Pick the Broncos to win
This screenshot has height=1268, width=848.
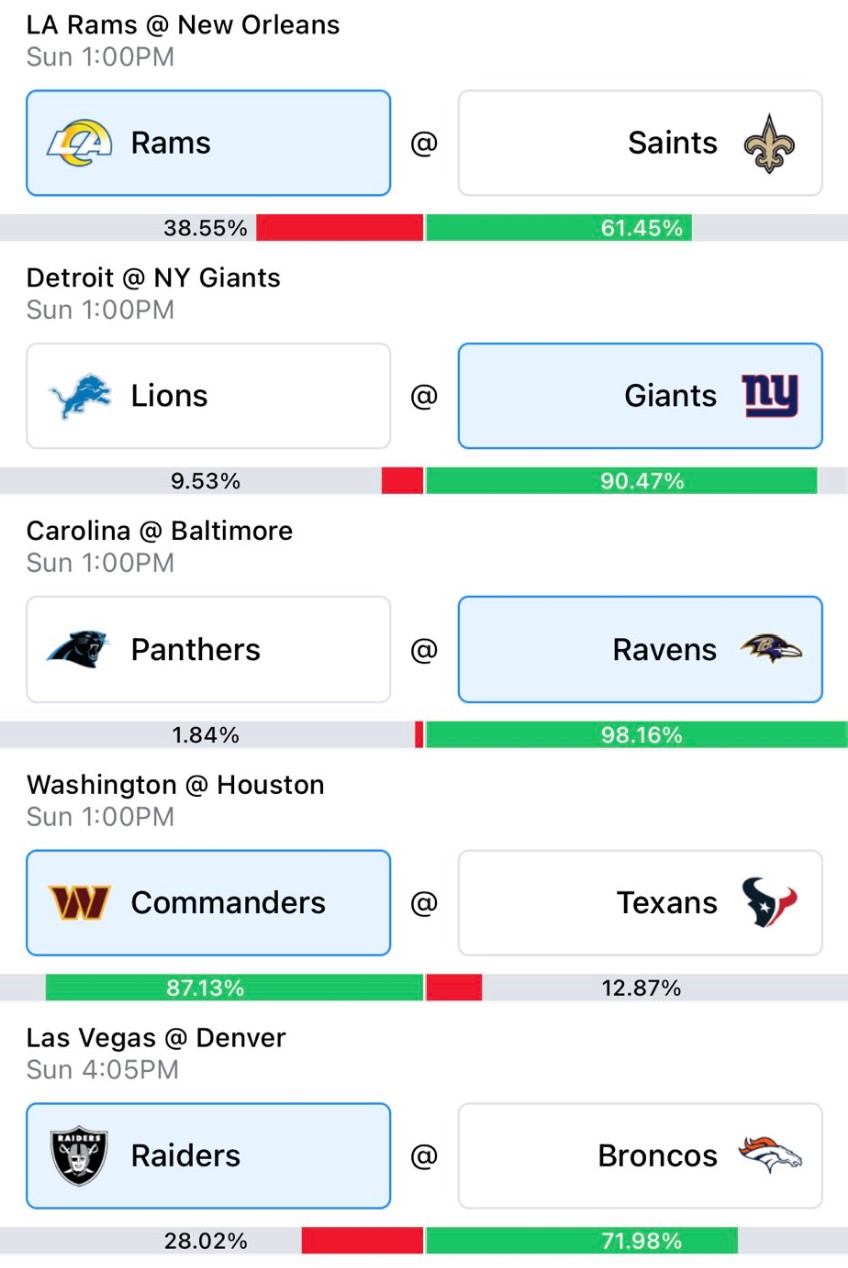click(640, 1156)
